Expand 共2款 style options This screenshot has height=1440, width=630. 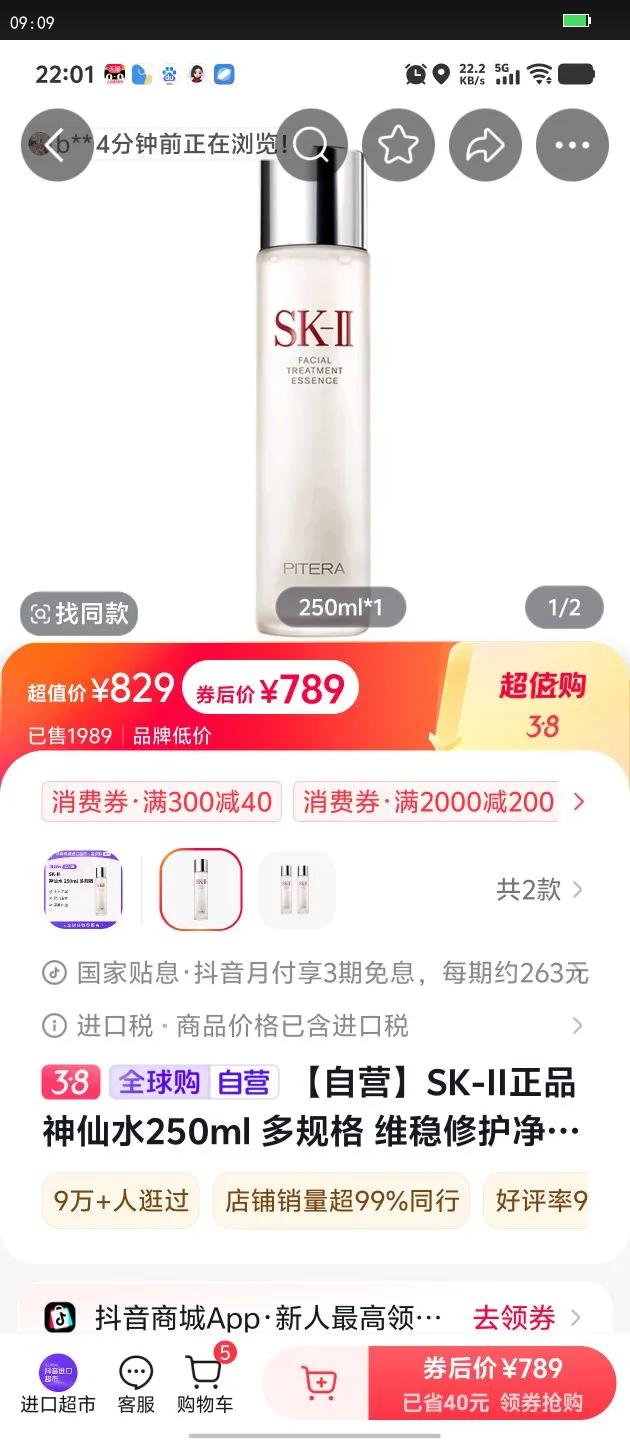point(540,889)
